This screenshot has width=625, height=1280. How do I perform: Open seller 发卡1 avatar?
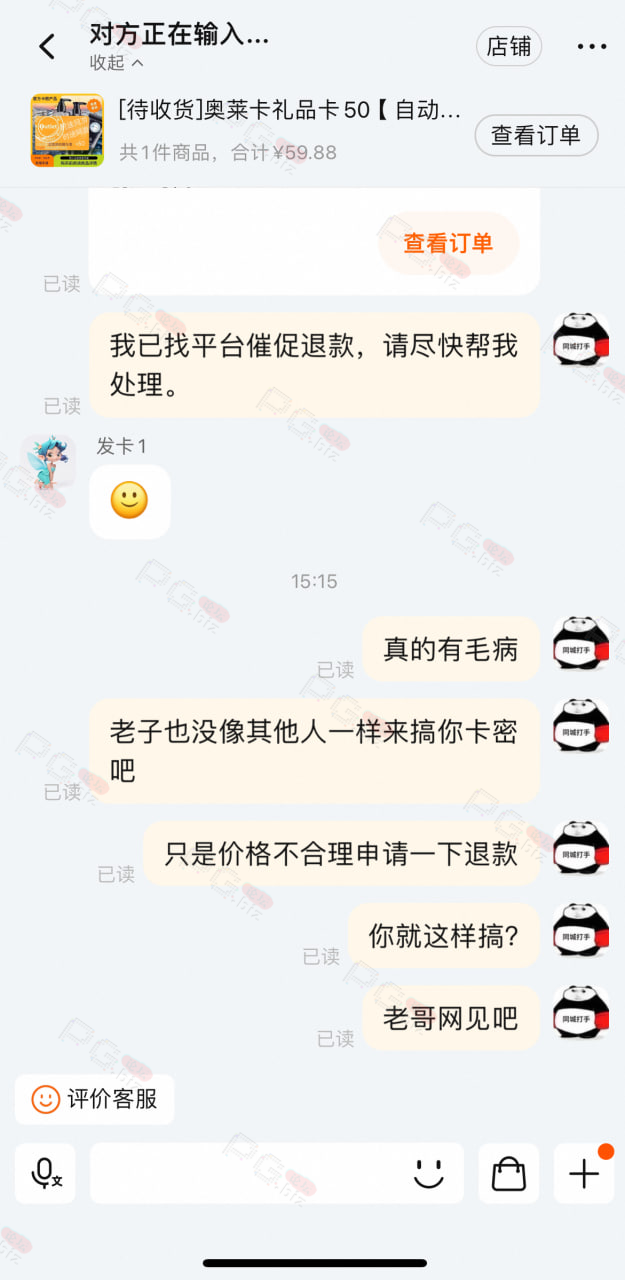48,463
